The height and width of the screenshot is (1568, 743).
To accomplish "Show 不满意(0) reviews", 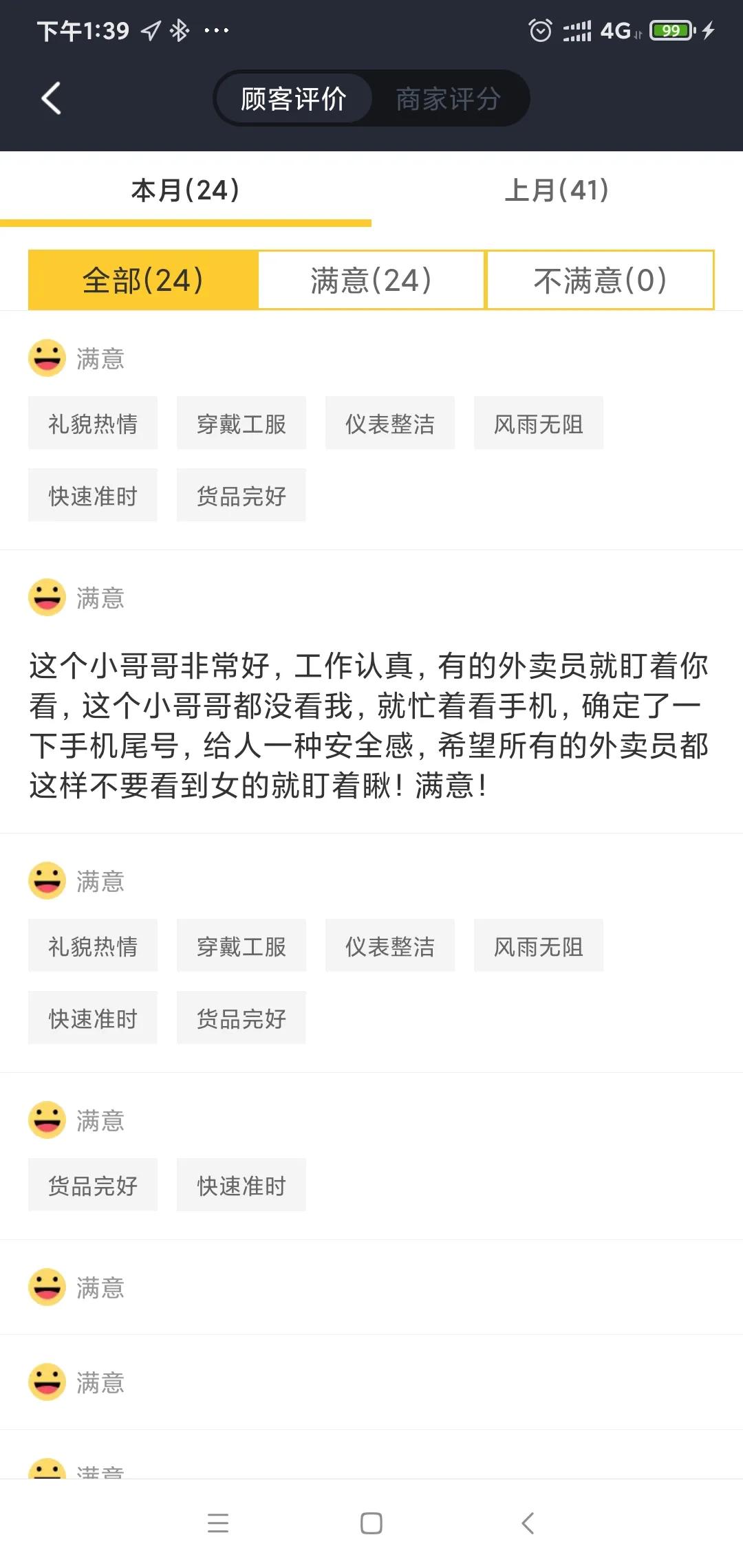I will (x=600, y=281).
